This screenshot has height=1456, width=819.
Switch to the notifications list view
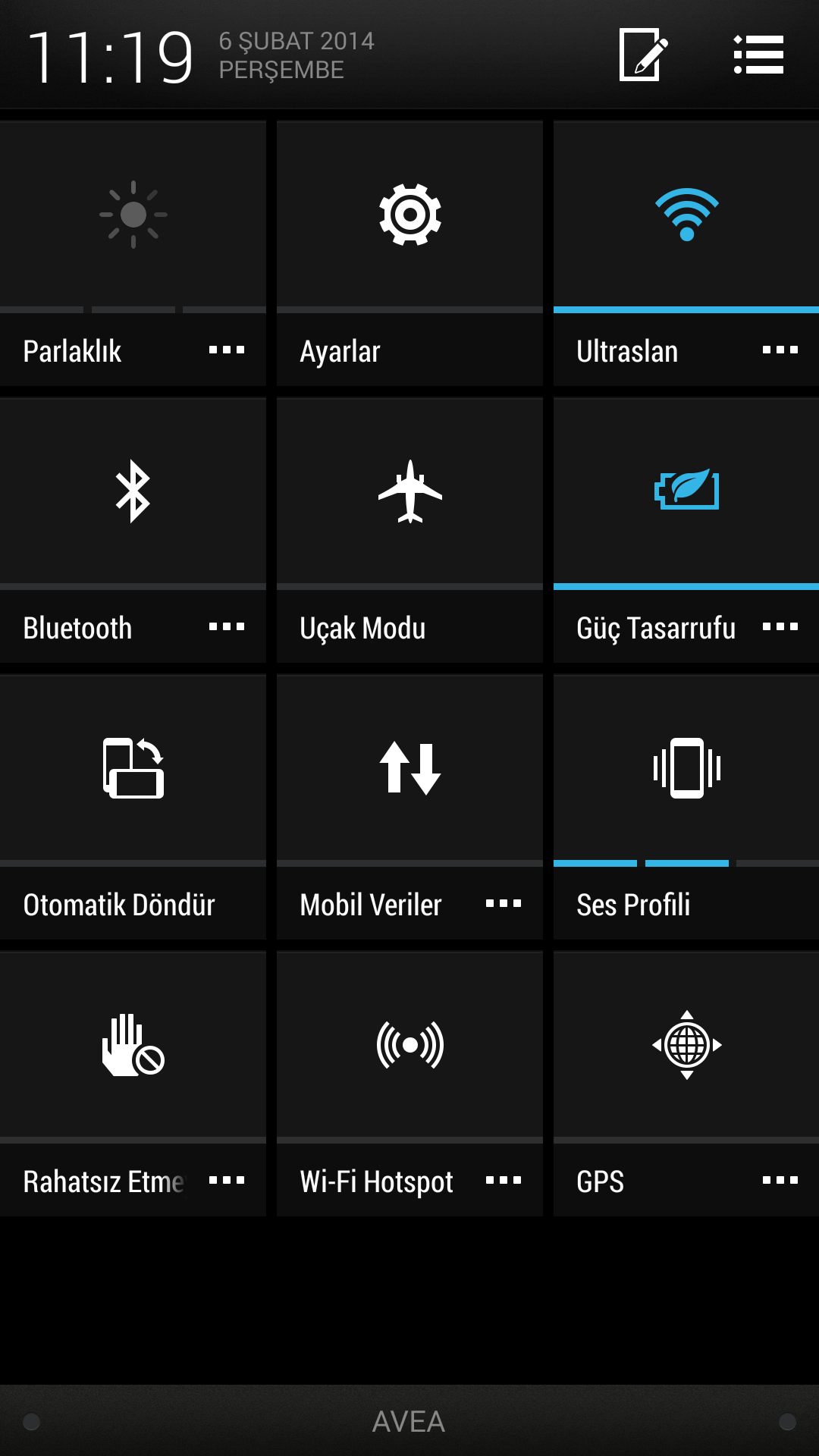coord(758,54)
